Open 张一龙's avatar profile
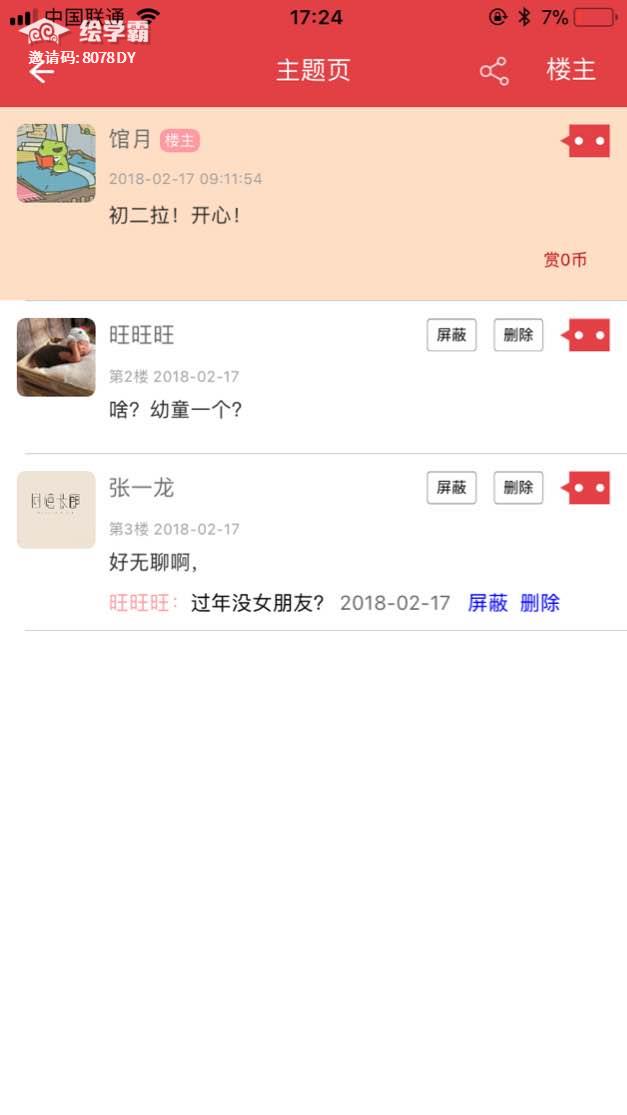Viewport: 627px width, 1115px height. tap(56, 510)
